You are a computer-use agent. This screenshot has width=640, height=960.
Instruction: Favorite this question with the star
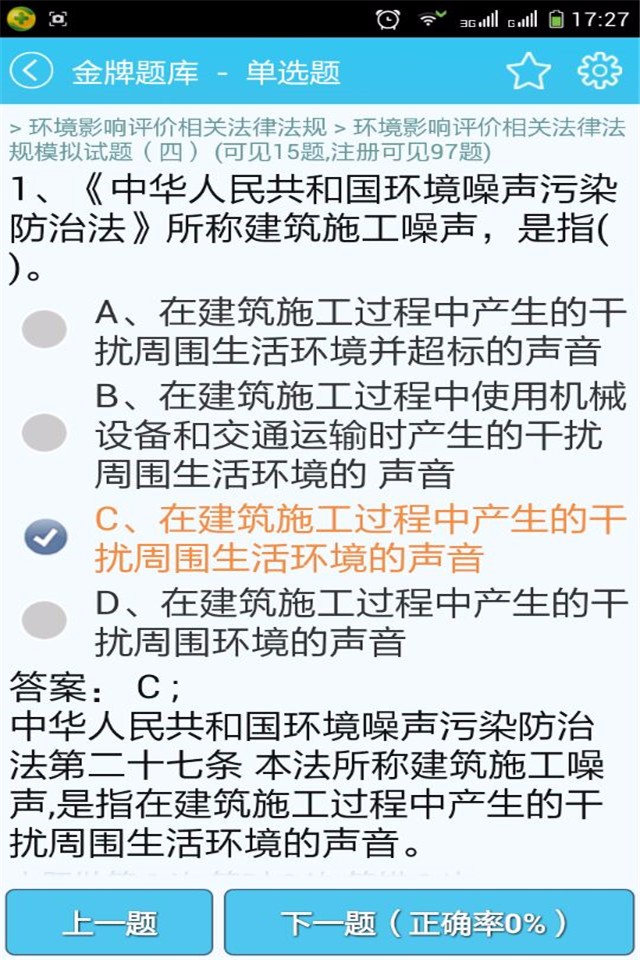coord(528,71)
